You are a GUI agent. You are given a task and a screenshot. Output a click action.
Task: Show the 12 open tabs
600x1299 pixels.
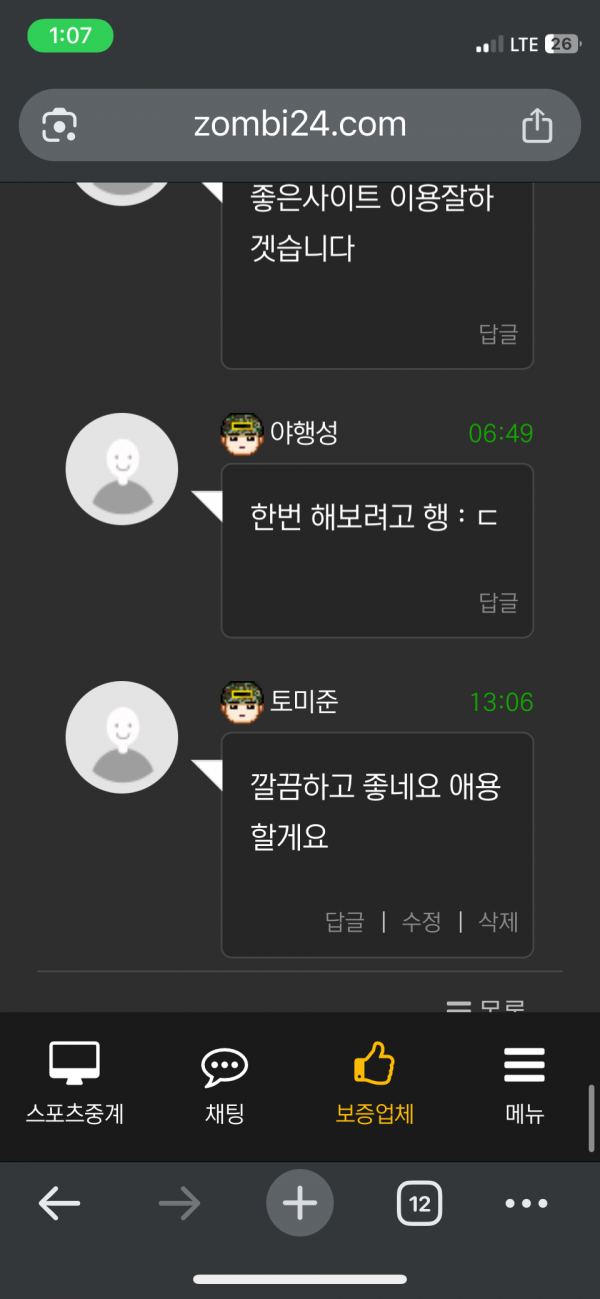click(420, 1203)
